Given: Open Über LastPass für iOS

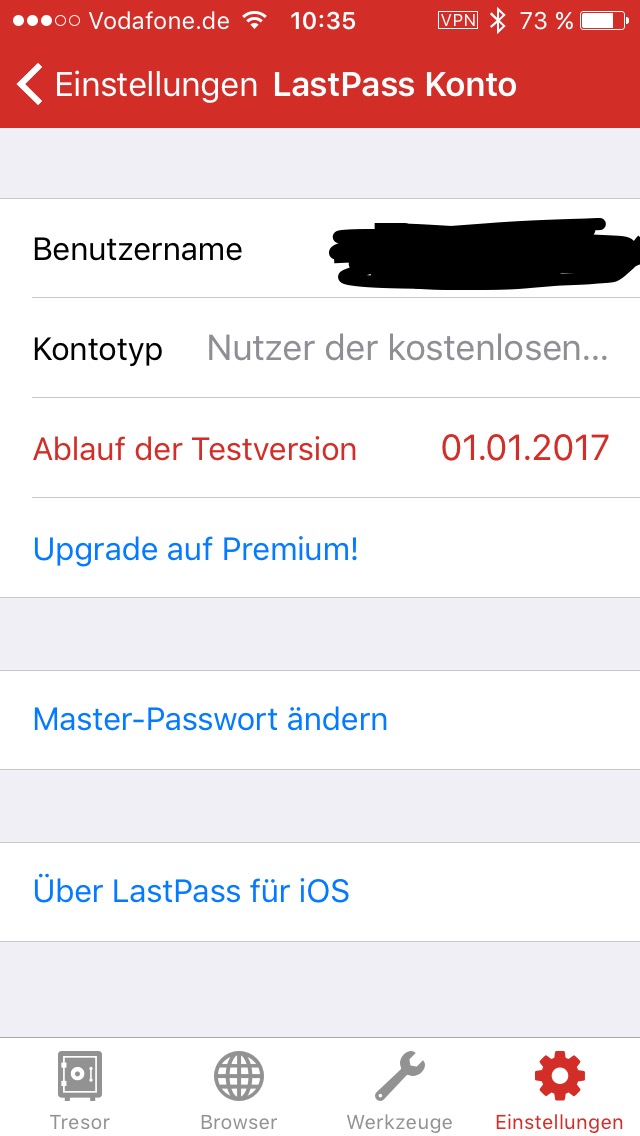Looking at the screenshot, I should (x=192, y=891).
